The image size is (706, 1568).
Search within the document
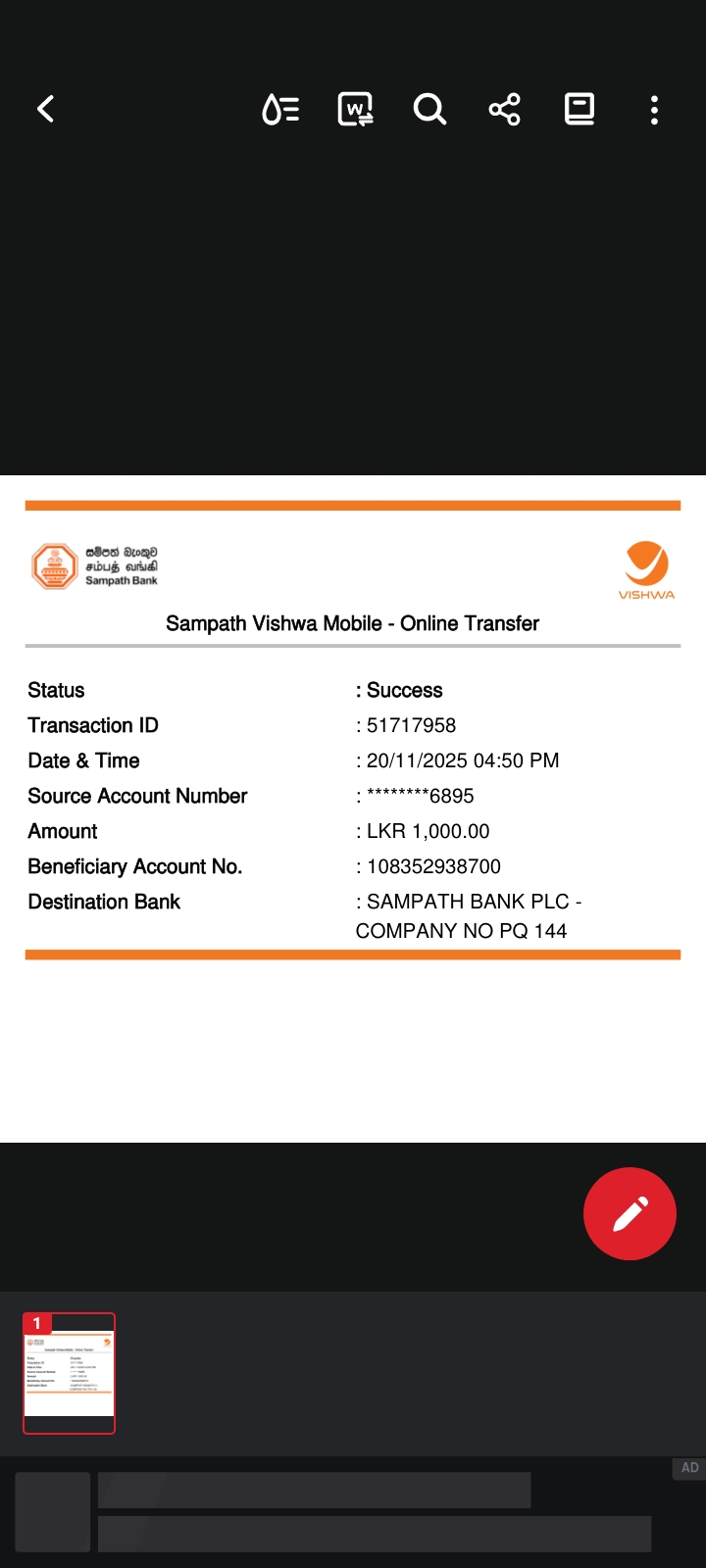[429, 109]
